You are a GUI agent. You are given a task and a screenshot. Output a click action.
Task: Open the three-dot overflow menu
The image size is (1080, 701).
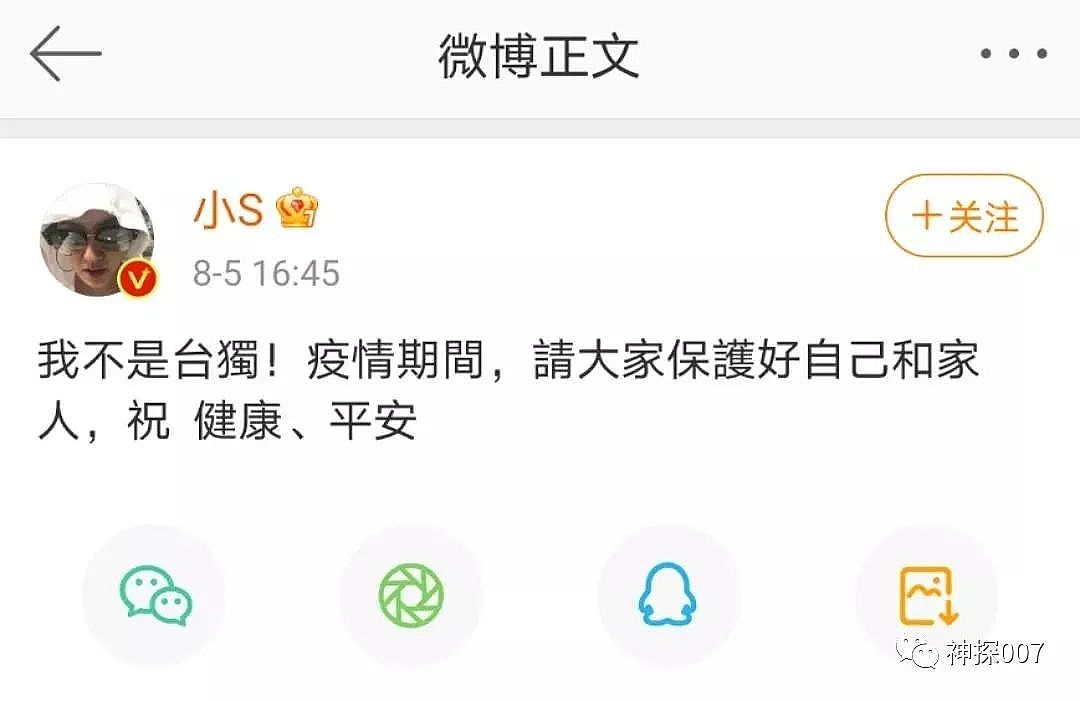[1013, 54]
